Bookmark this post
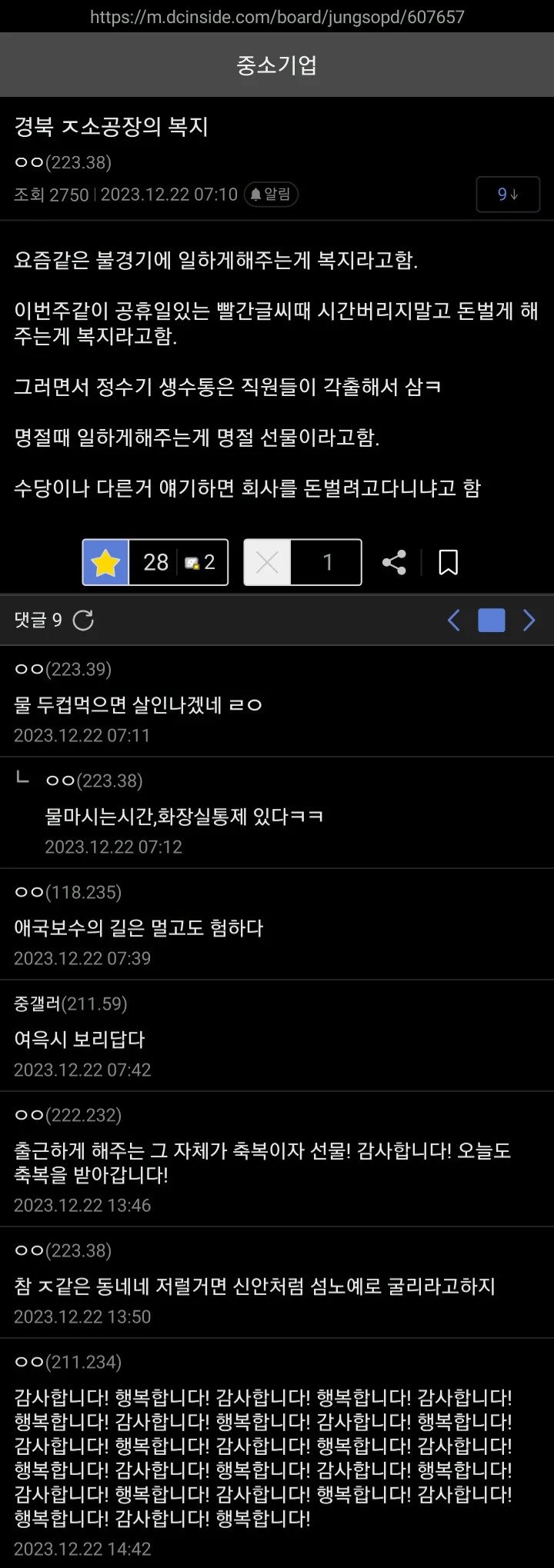The height and width of the screenshot is (1568, 554). click(x=448, y=563)
